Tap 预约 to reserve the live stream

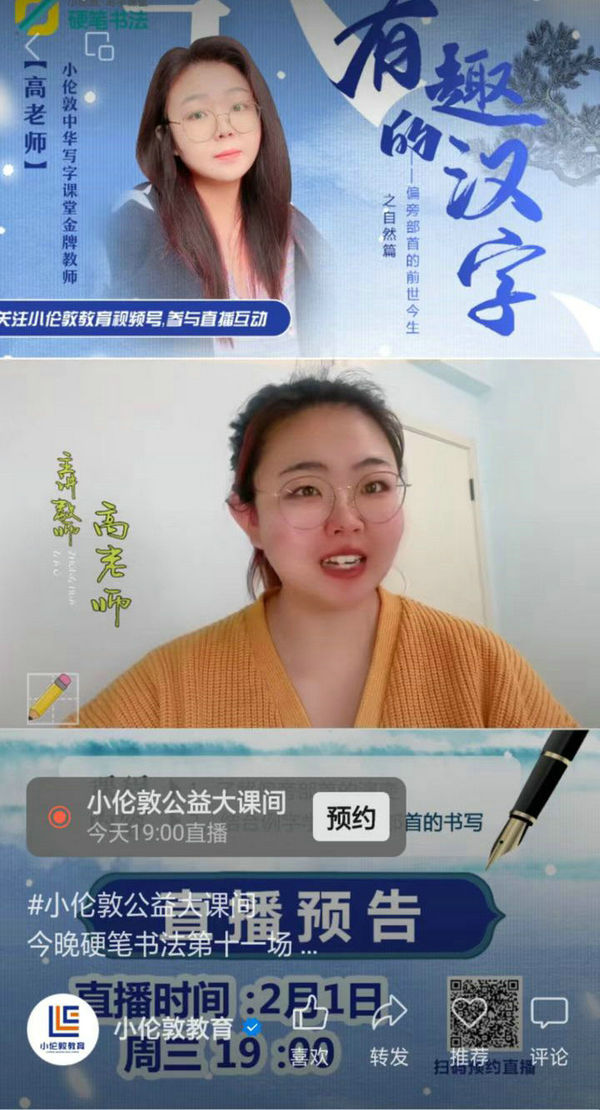(350, 819)
